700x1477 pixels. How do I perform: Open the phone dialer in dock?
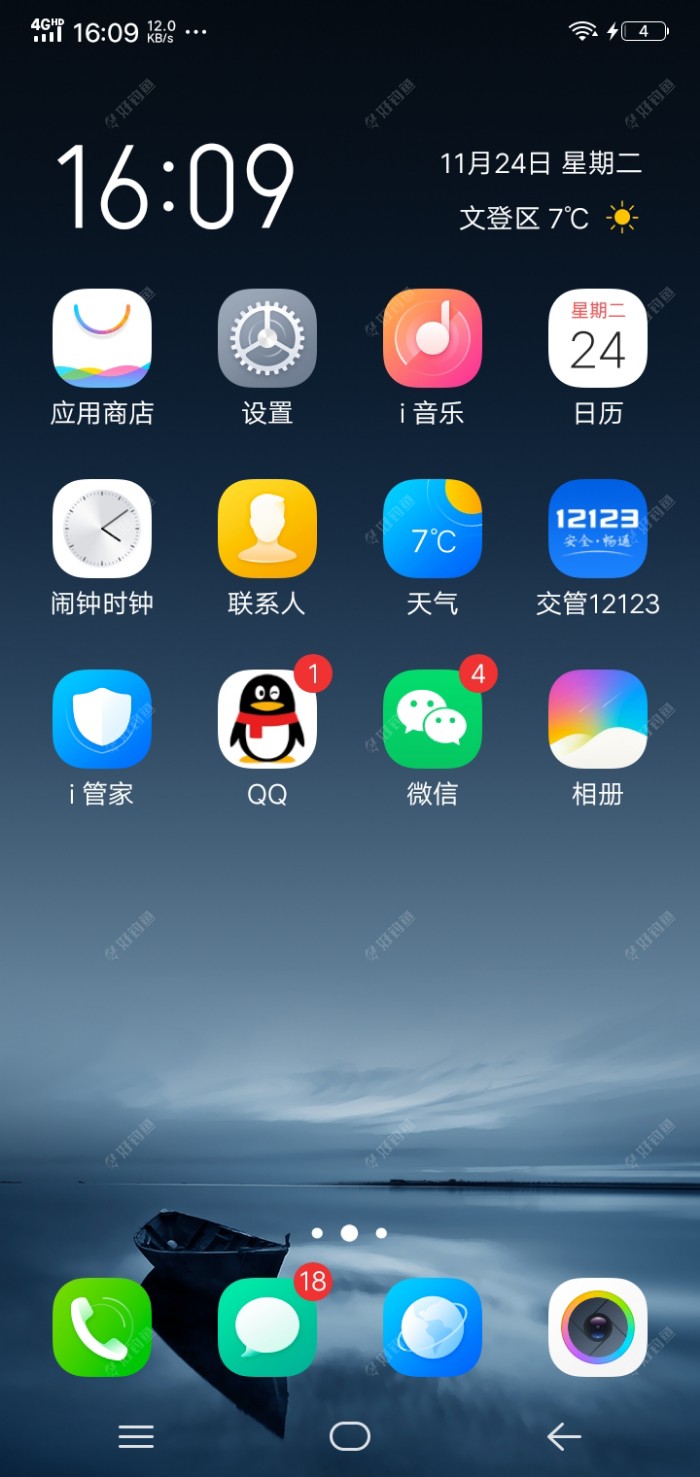pyautogui.click(x=102, y=1327)
